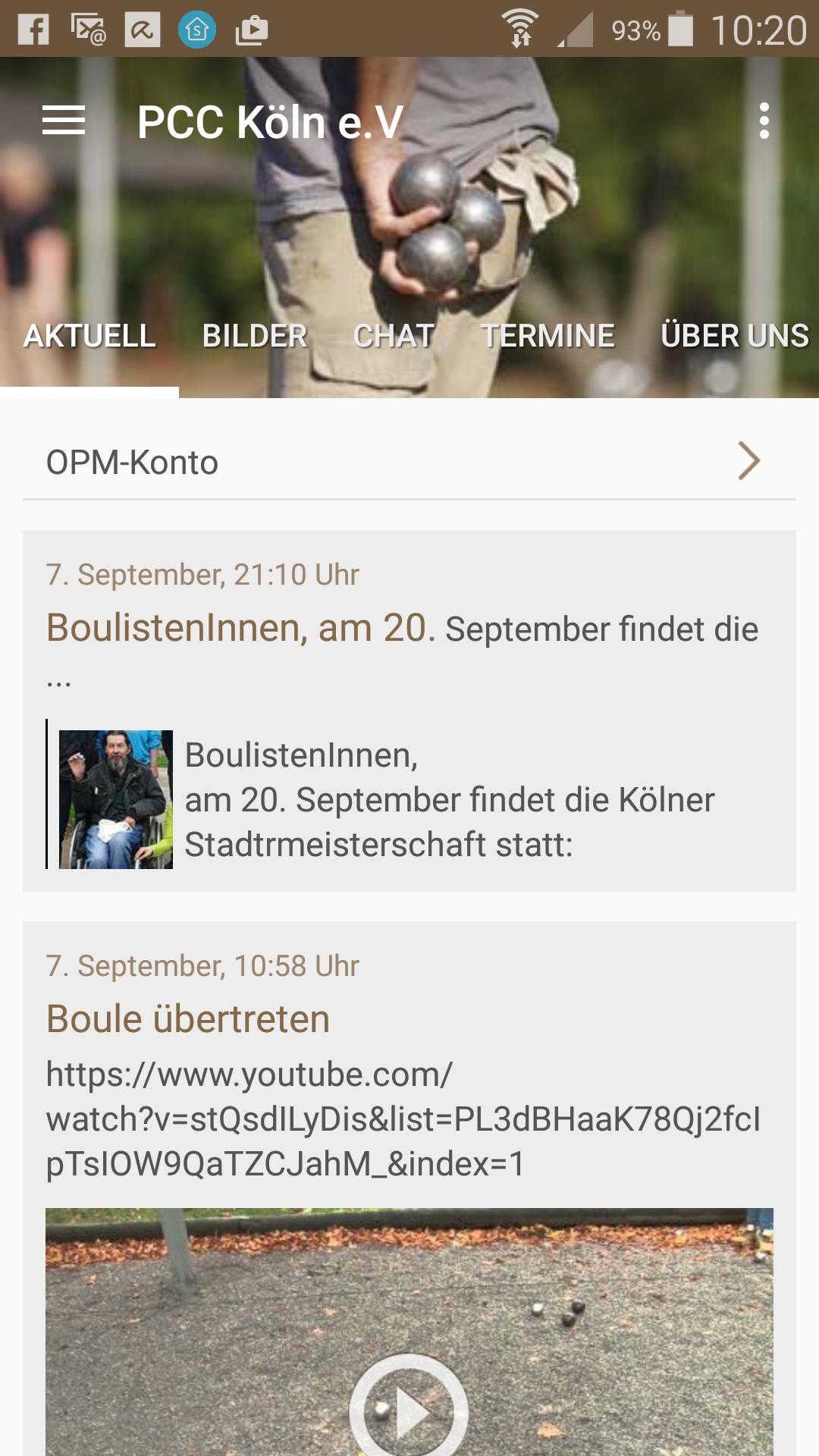
Task: Select the Über uns tab
Action: click(x=734, y=337)
